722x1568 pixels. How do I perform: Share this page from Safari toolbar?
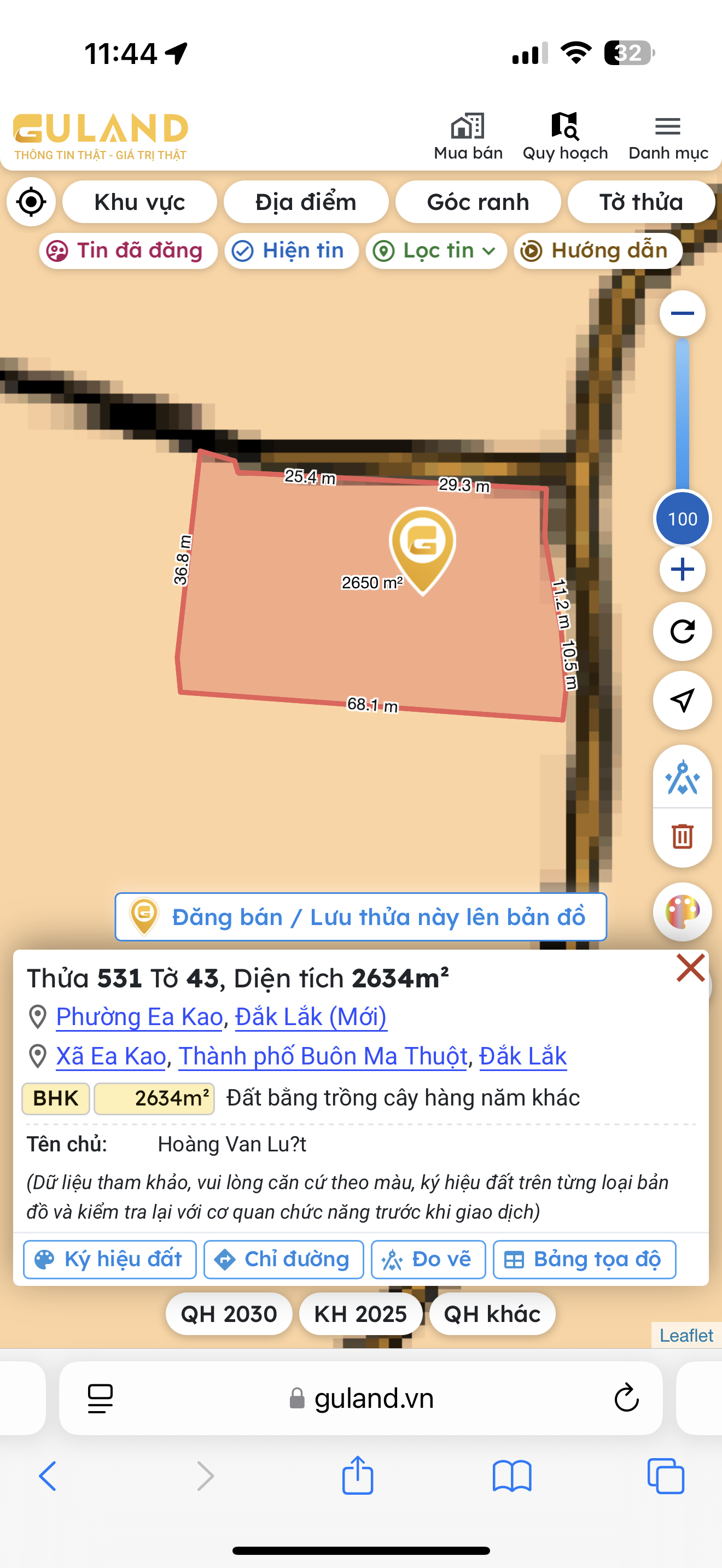click(x=357, y=1476)
